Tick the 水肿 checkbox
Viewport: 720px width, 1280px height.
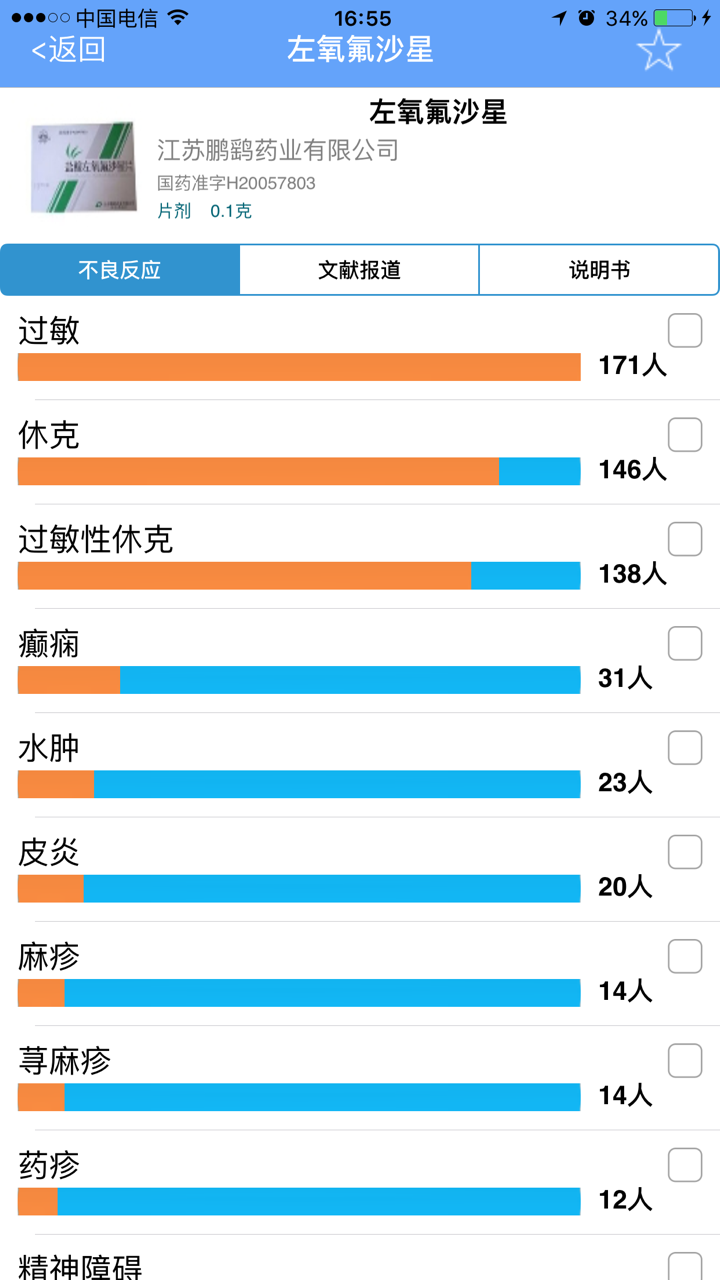pyautogui.click(x=684, y=747)
